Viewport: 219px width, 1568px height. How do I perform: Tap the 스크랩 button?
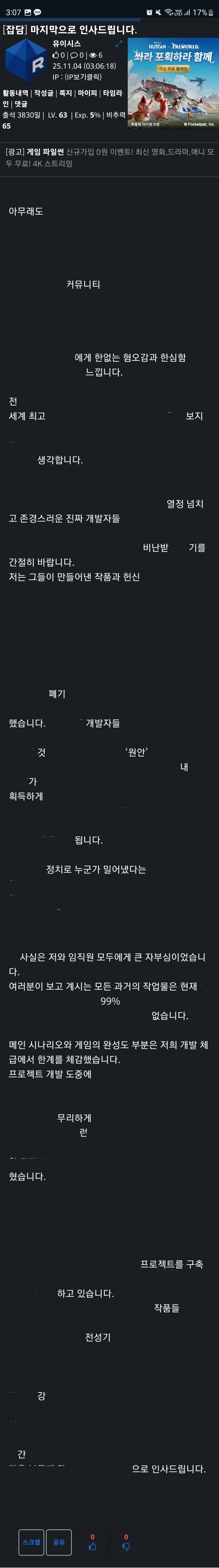31,1542
